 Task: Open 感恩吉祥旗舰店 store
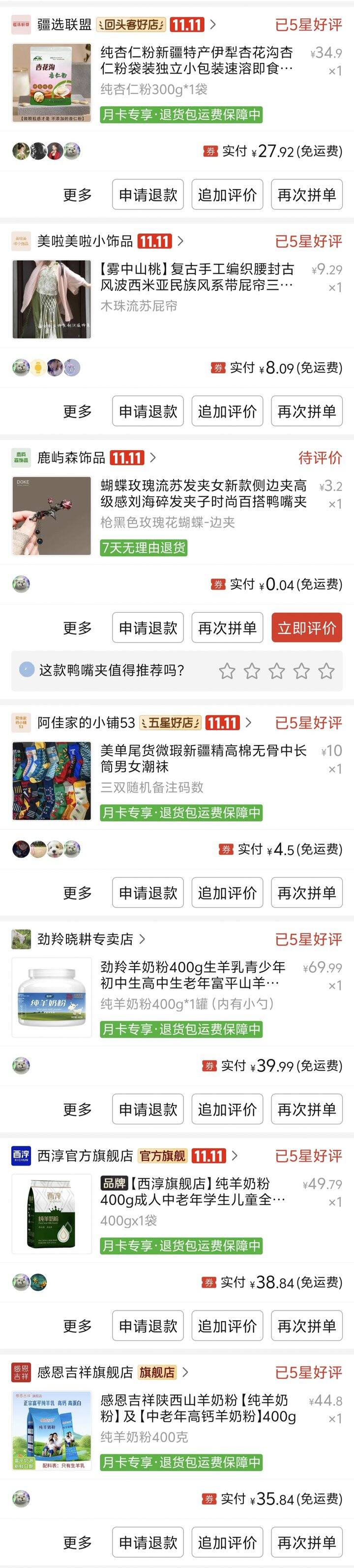pyautogui.click(x=85, y=1372)
